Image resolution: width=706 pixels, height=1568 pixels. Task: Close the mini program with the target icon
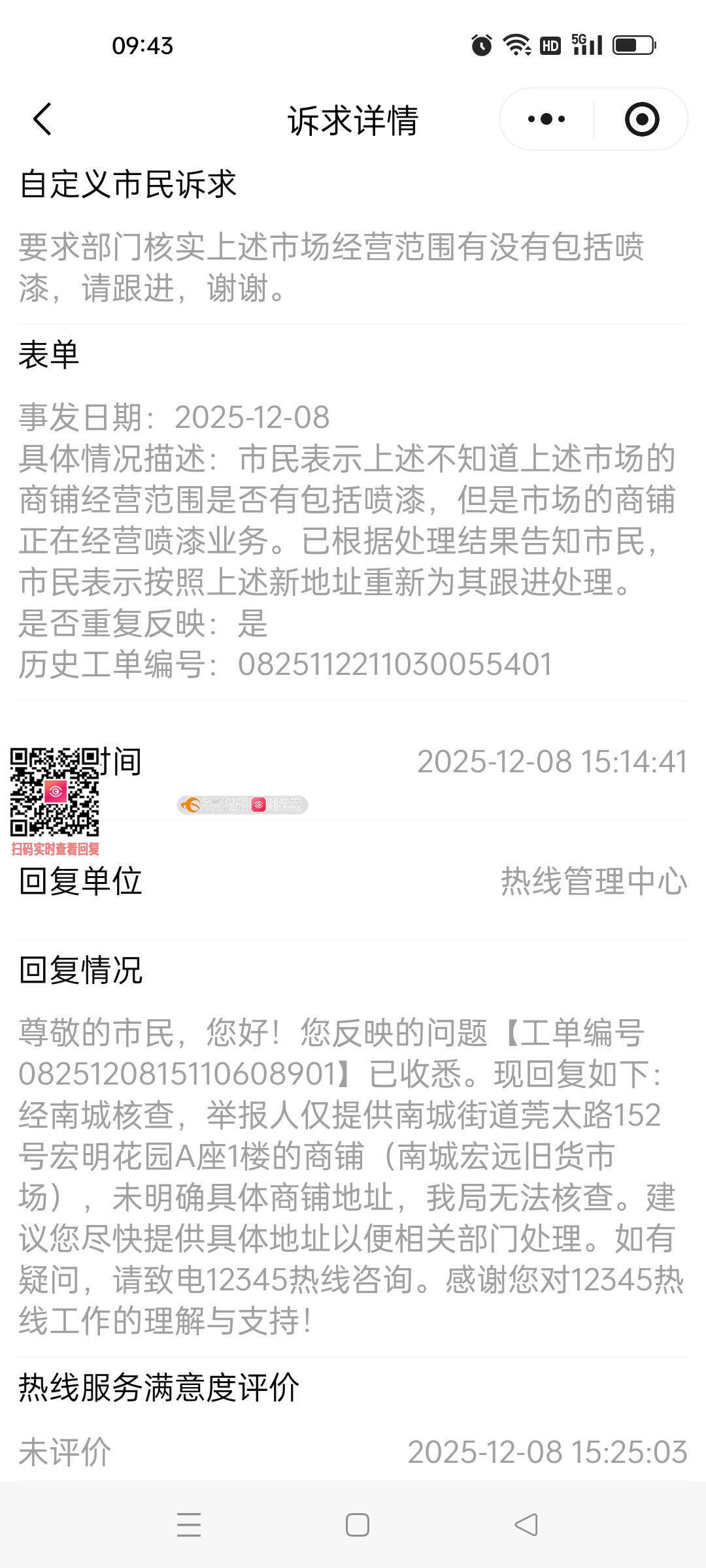641,120
